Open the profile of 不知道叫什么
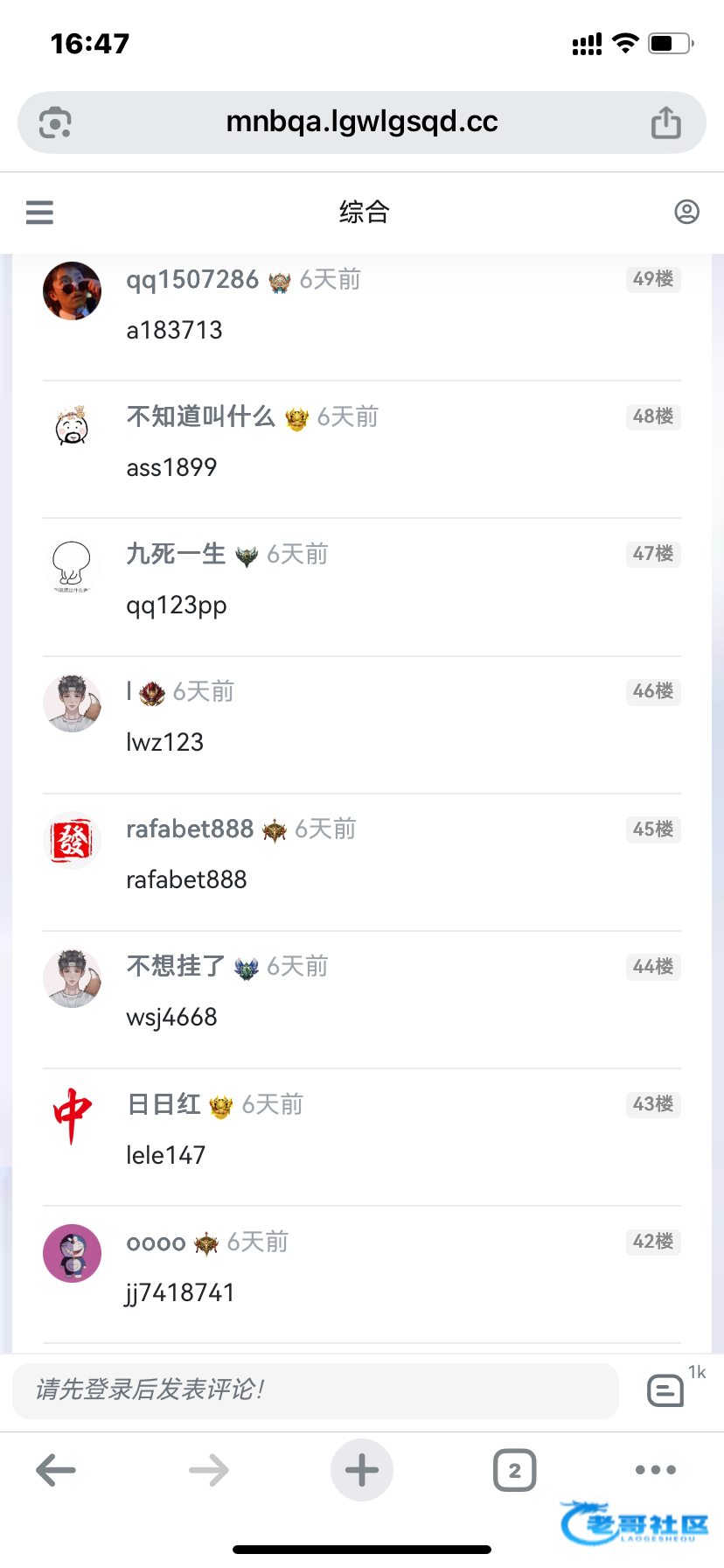This screenshot has height=1568, width=724. coord(72,428)
